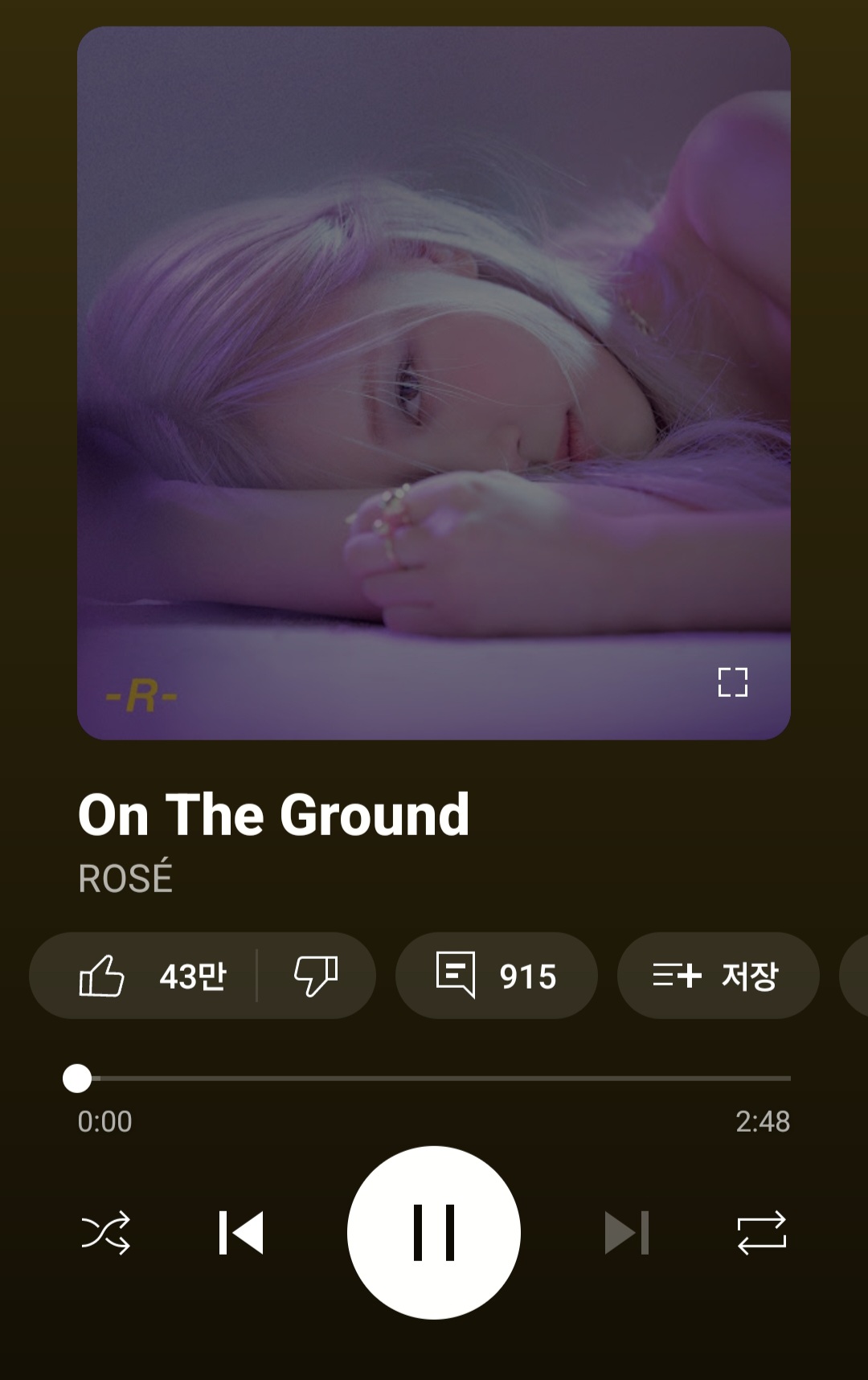Pause the current song
This screenshot has width=868, height=1380.
[434, 1232]
